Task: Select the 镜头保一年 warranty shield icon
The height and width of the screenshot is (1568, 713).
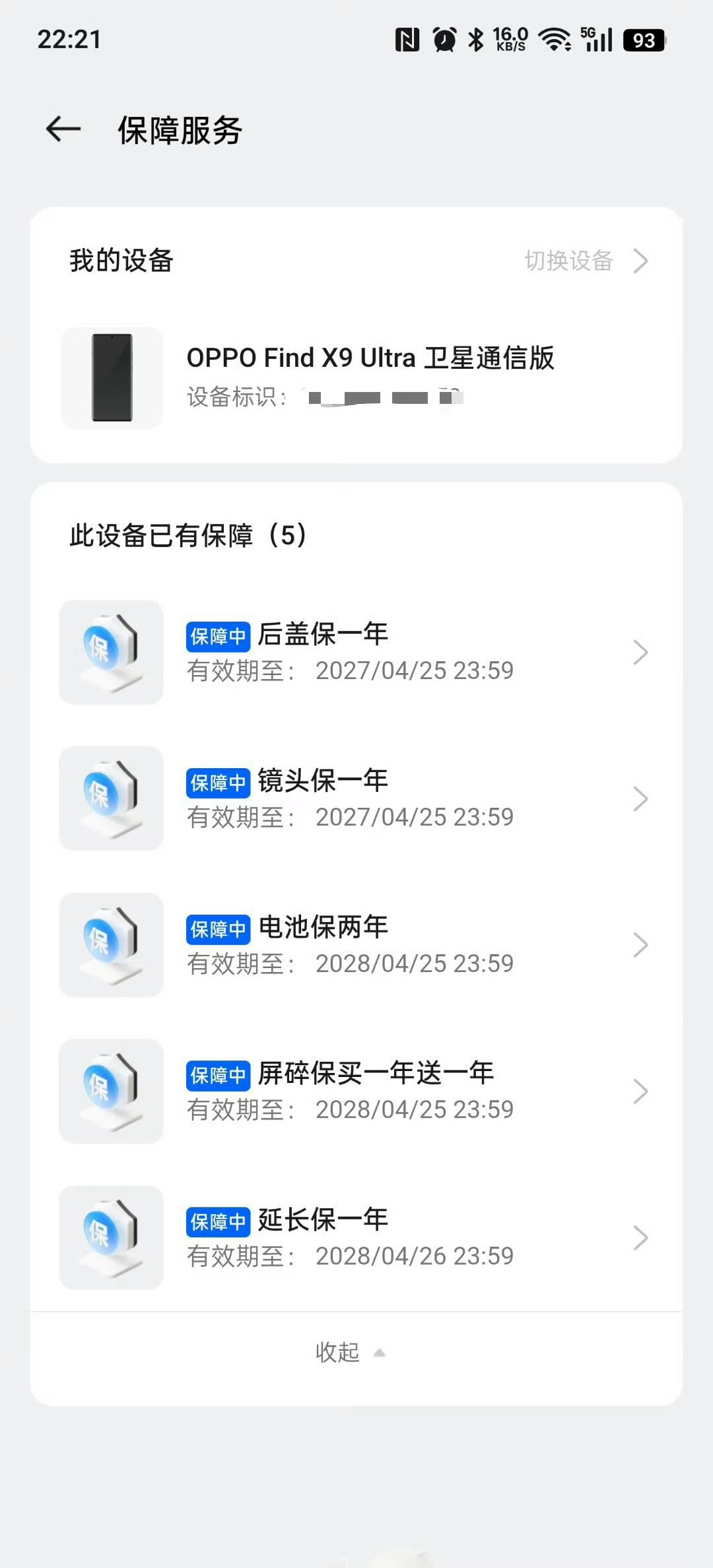Action: pyautogui.click(x=111, y=799)
